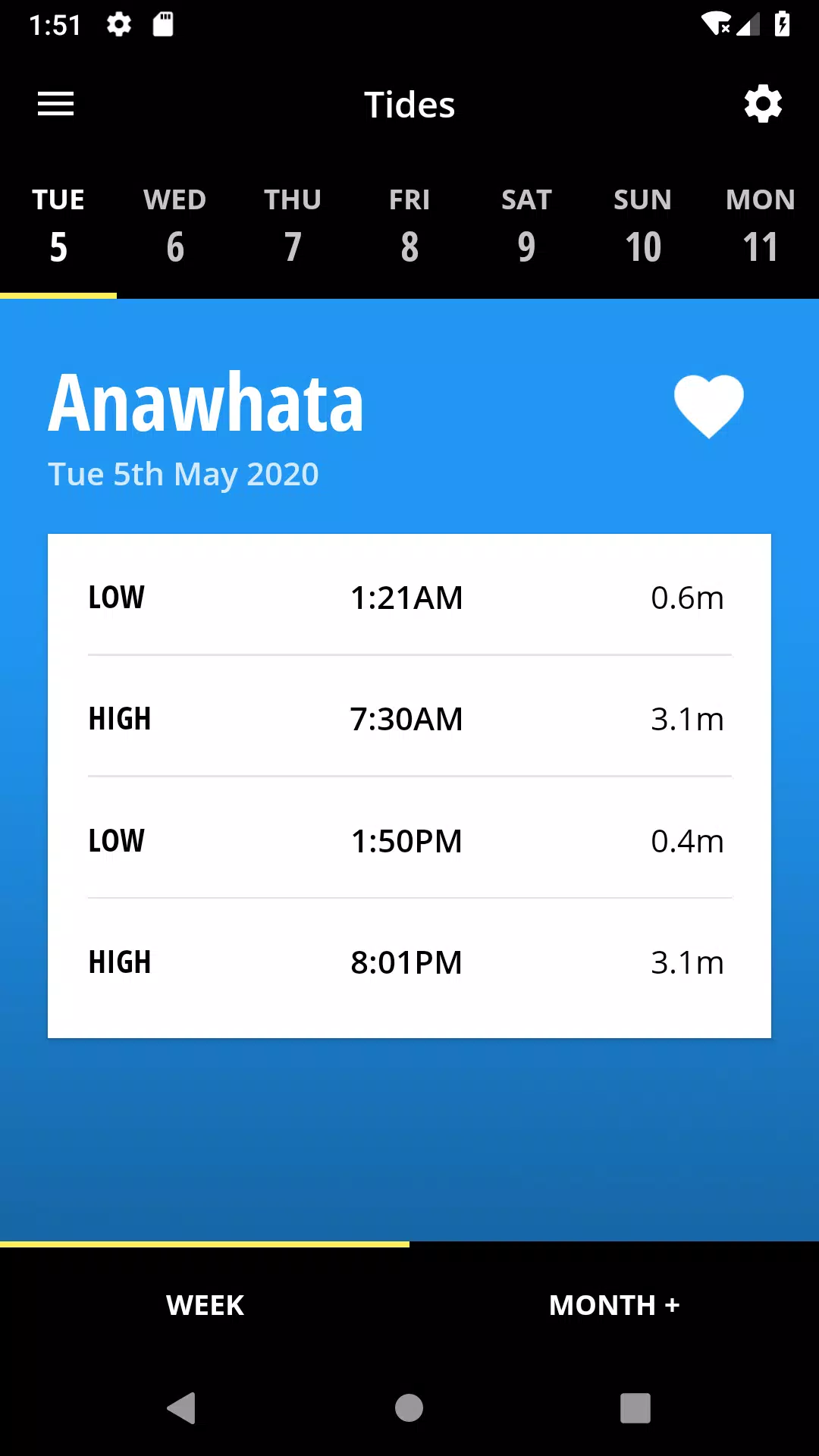Go back using system back button
This screenshot has height=1456, width=819.
pos(182,1408)
